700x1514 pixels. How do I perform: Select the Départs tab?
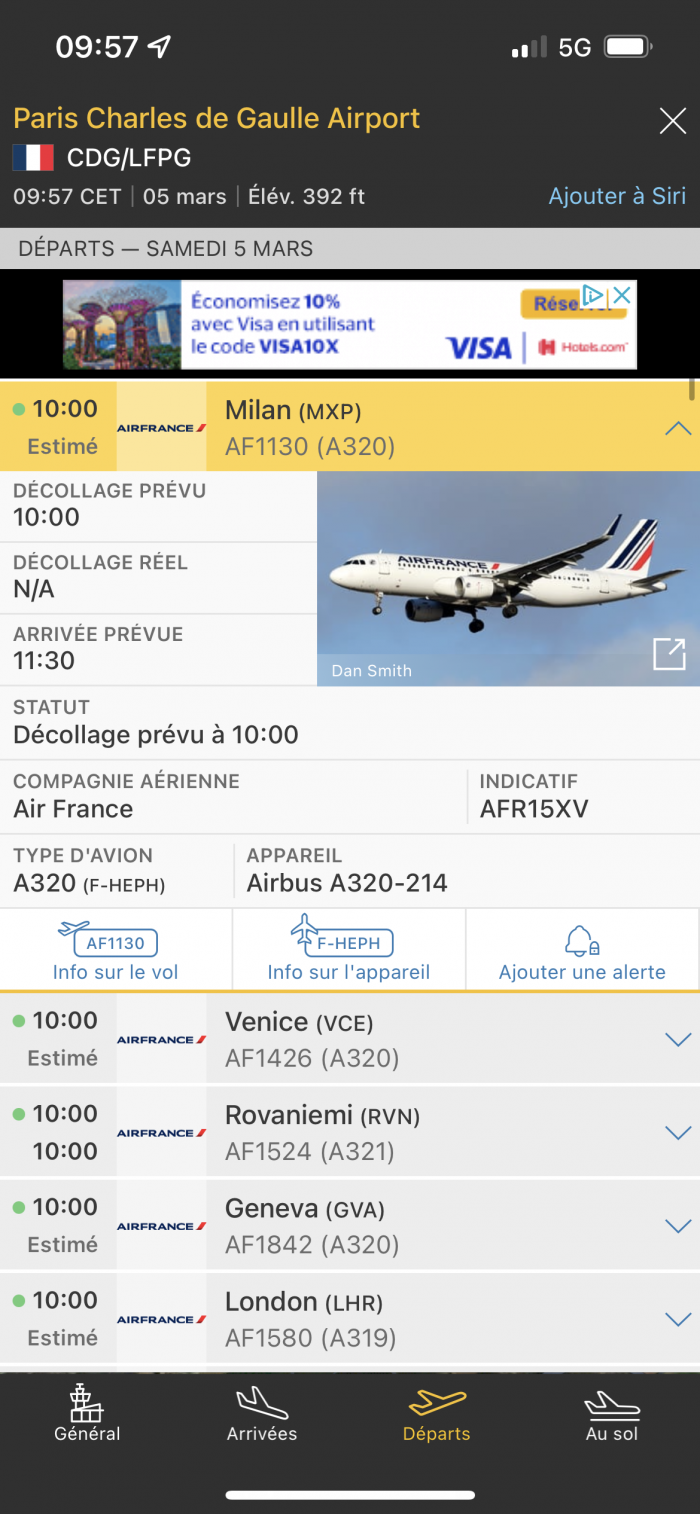point(437,1413)
